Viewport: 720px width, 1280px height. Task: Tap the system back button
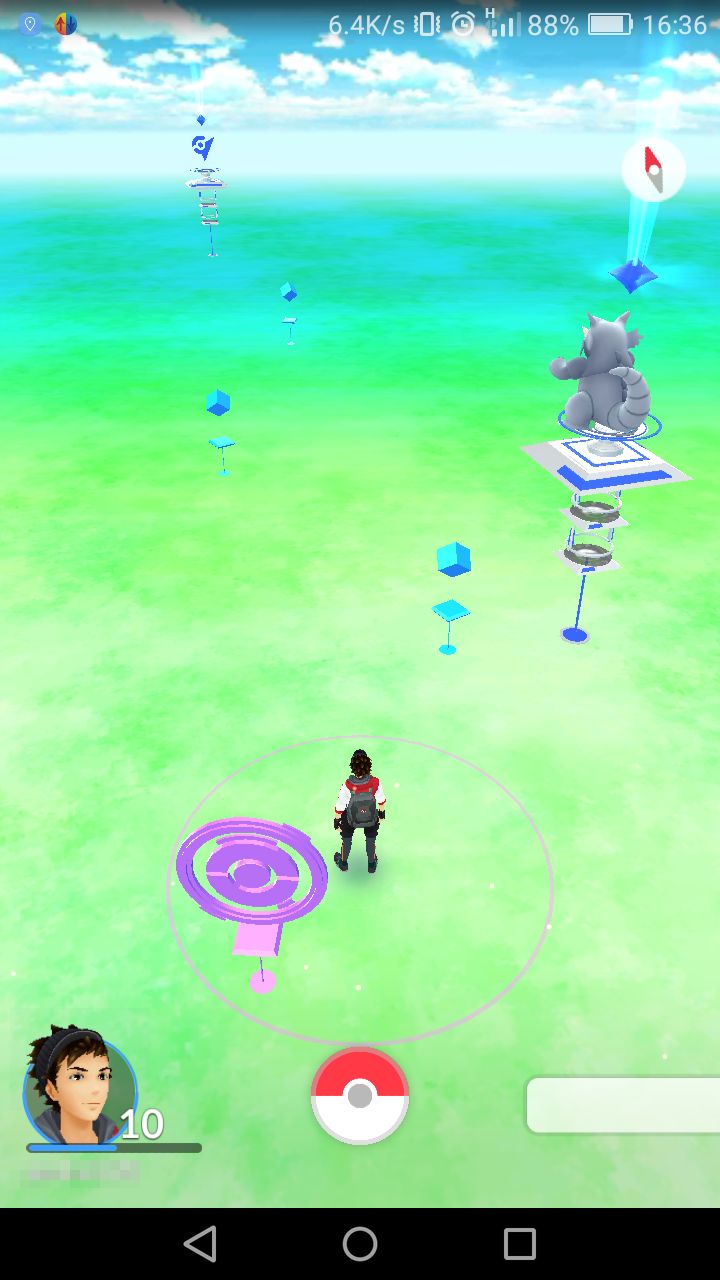(200, 1244)
